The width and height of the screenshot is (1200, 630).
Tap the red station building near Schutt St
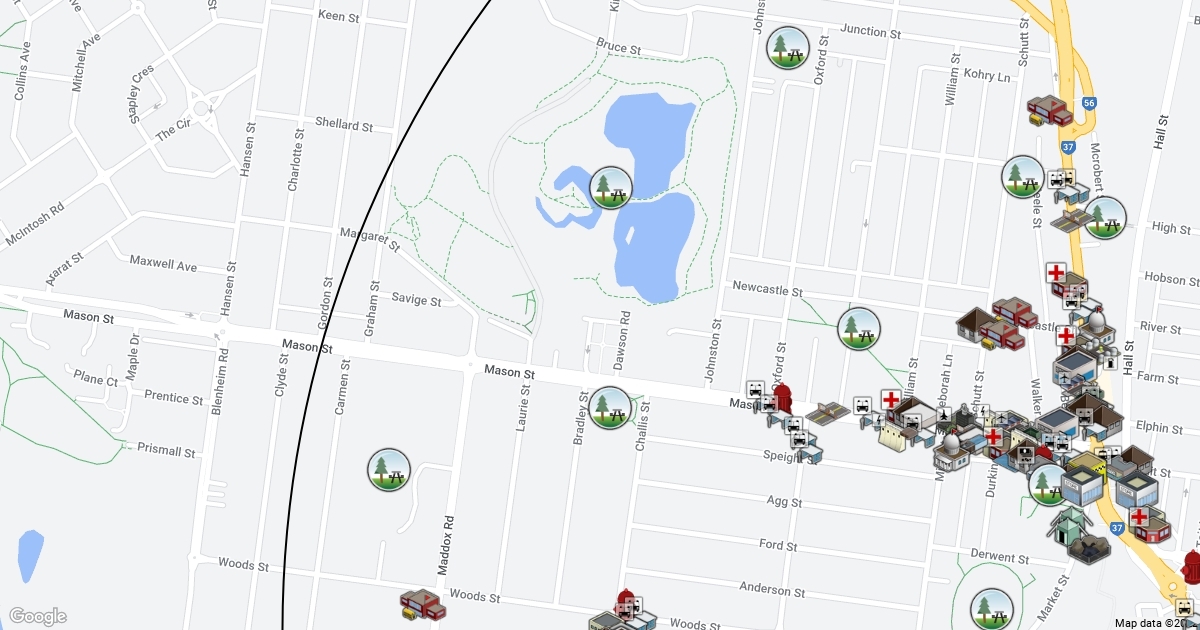1048,109
